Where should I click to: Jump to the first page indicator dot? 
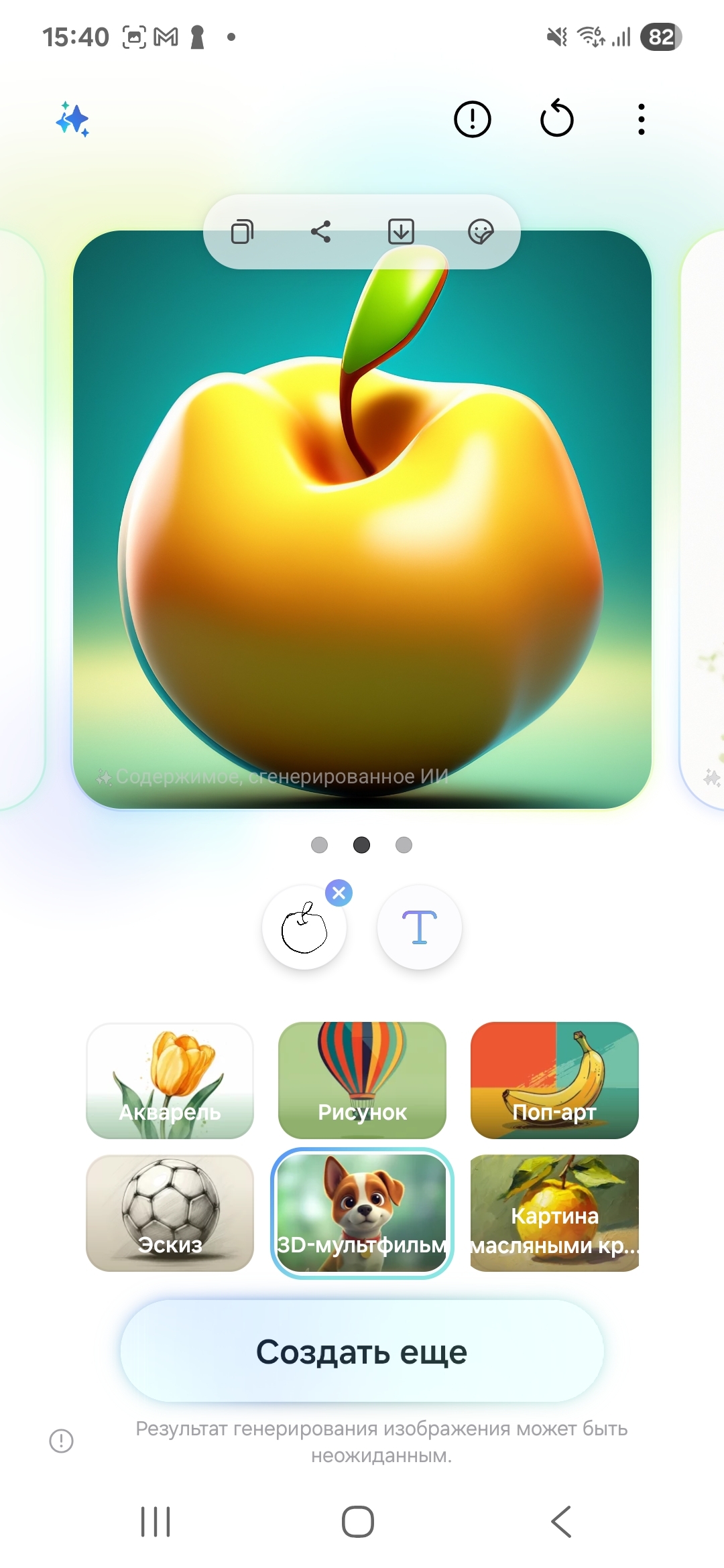[320, 845]
